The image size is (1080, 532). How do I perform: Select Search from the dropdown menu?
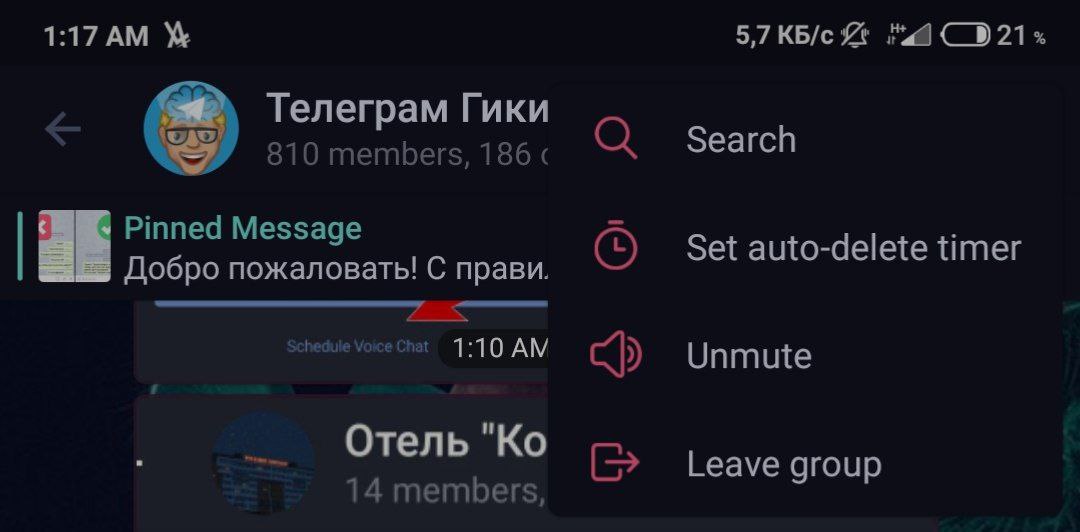(740, 140)
